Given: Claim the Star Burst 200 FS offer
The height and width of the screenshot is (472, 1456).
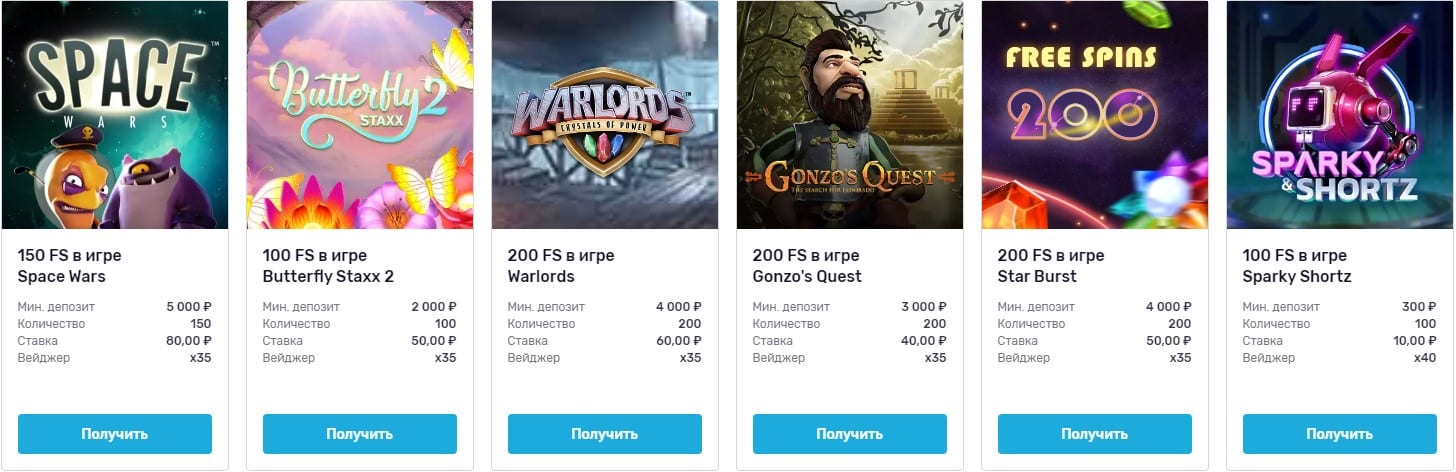Looking at the screenshot, I should click(1095, 434).
